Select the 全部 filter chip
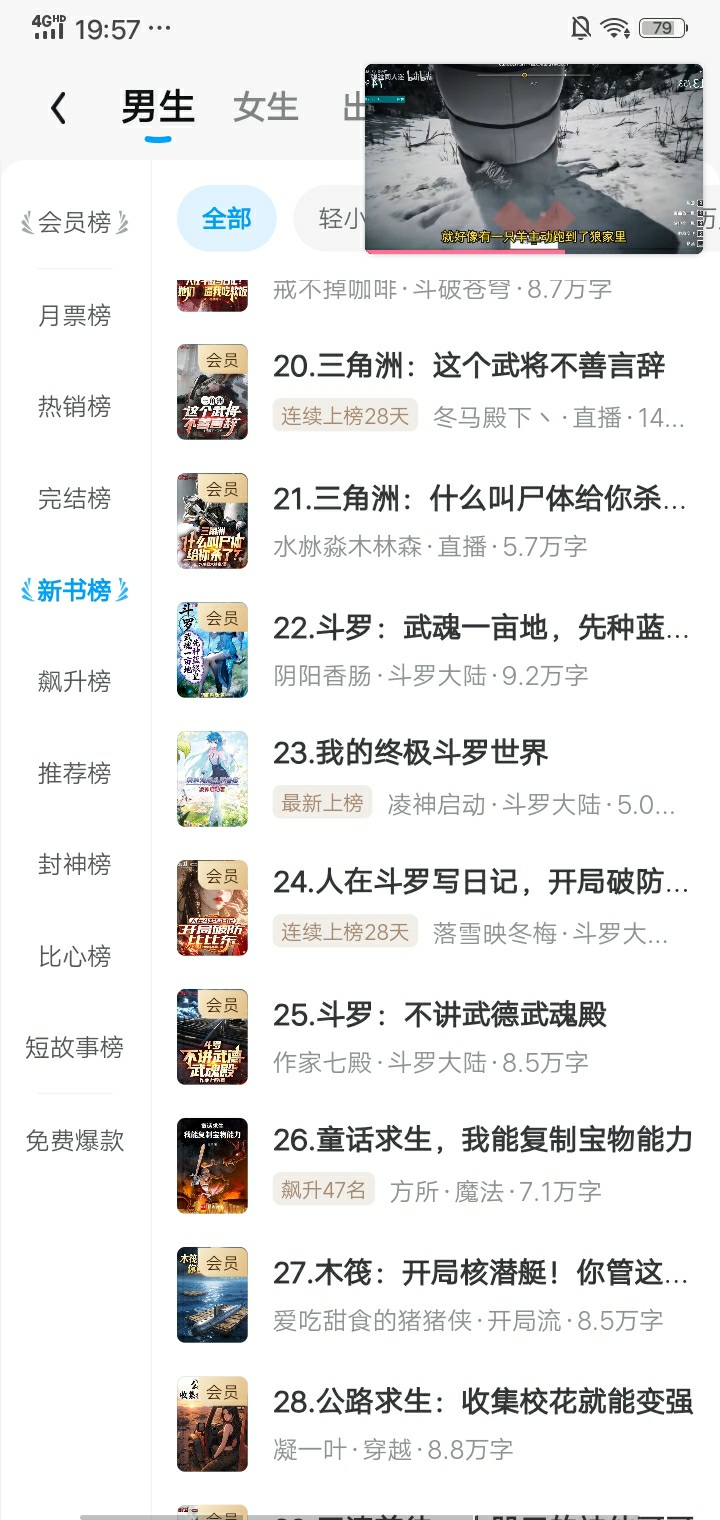 tap(226, 218)
